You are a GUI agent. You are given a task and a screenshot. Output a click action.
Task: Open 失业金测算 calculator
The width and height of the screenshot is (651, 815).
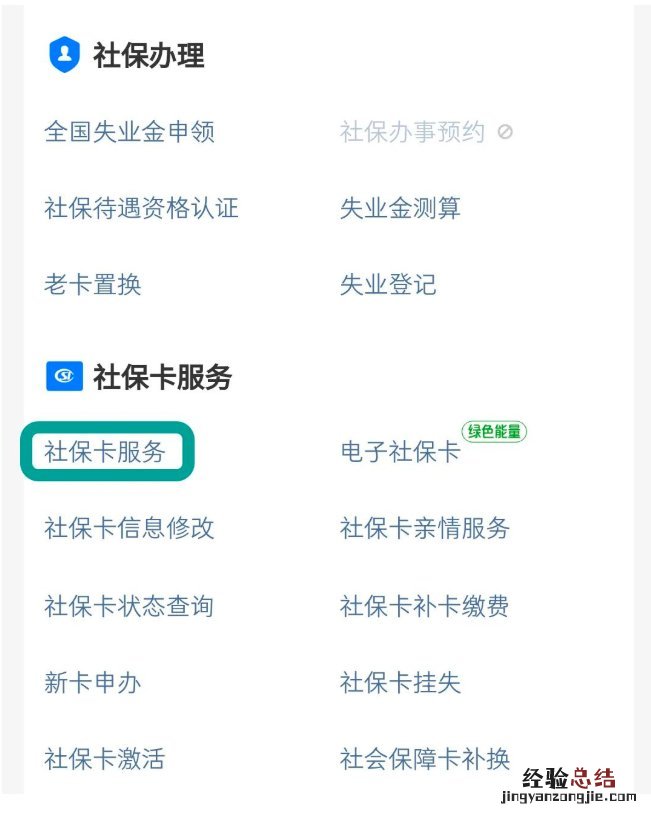[400, 209]
